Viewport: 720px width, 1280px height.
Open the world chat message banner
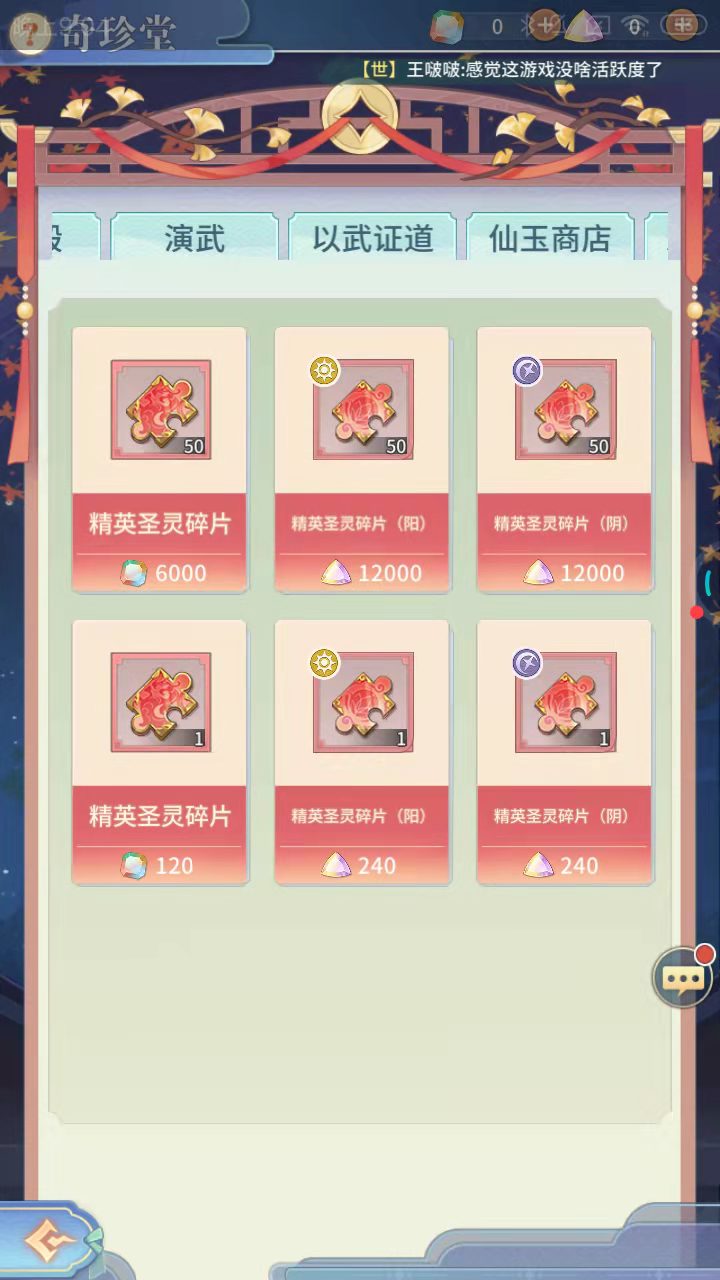pyautogui.click(x=512, y=70)
